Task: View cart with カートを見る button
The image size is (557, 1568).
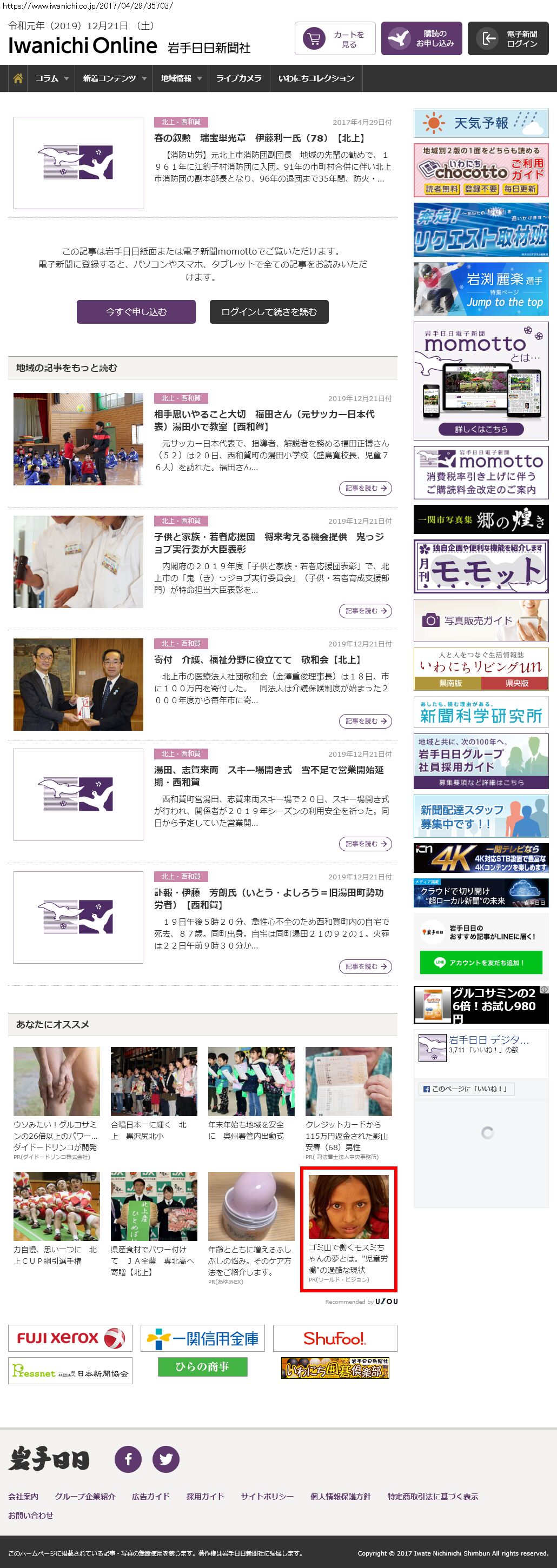Action: coord(335,39)
